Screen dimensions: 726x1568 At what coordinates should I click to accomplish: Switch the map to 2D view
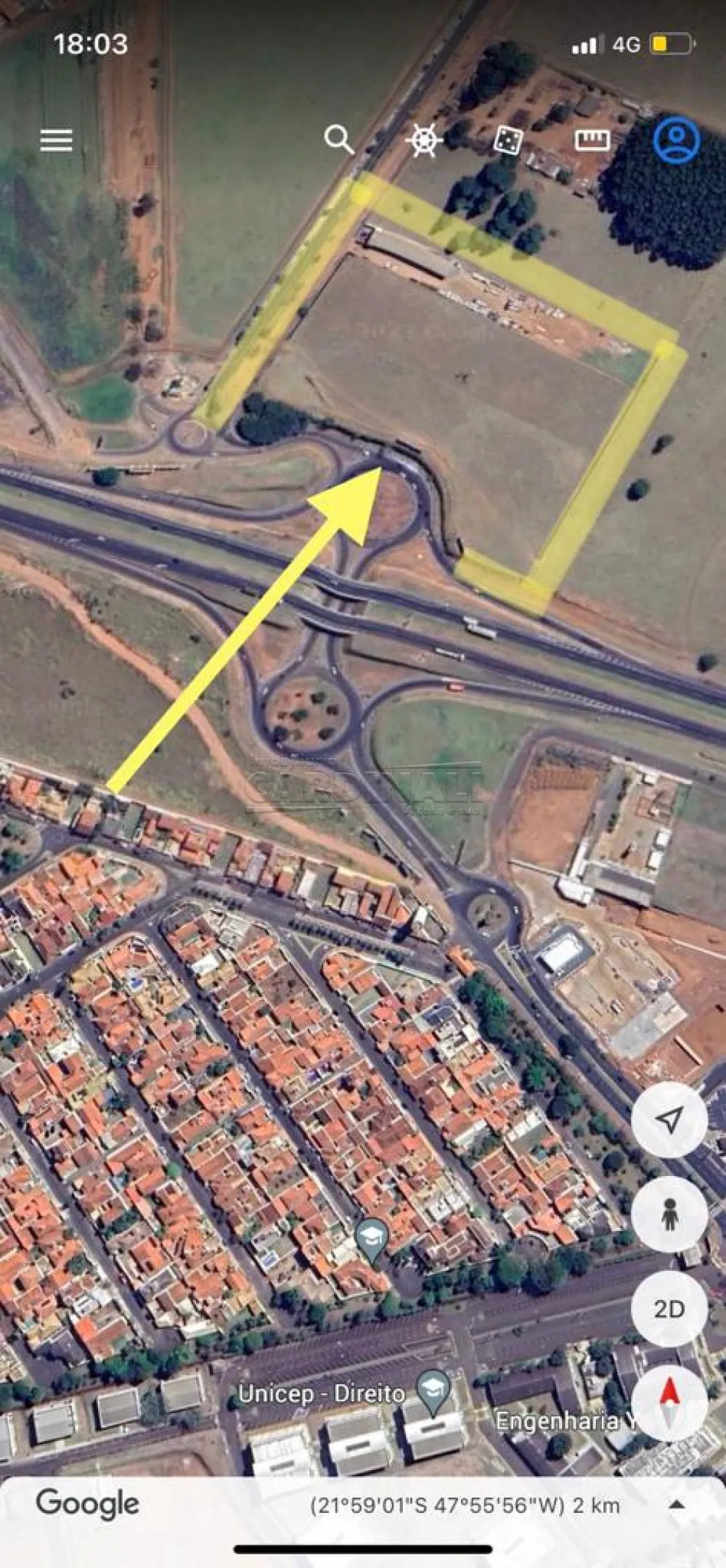(x=669, y=1308)
